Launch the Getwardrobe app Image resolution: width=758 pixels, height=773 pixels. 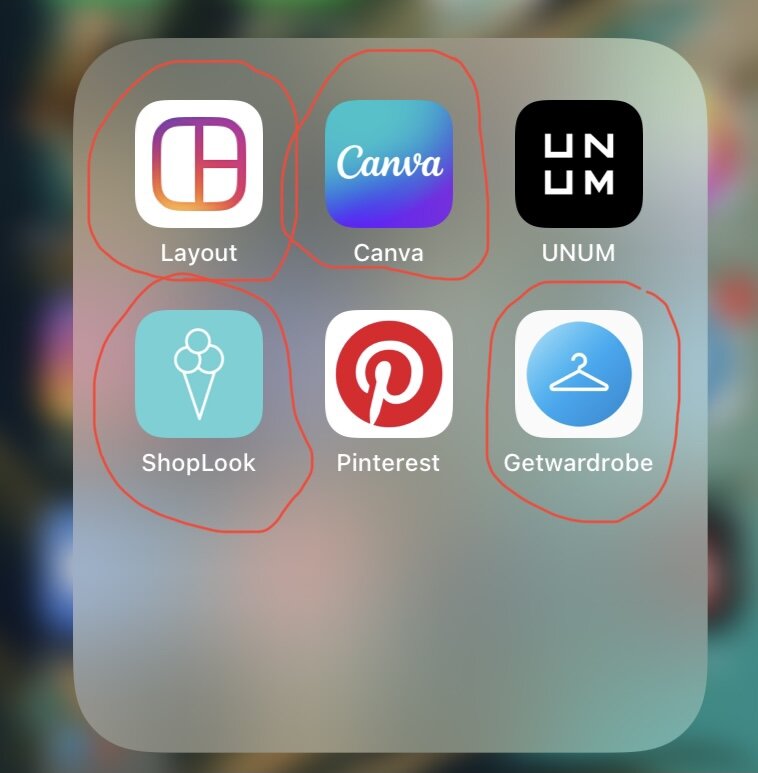pos(578,374)
